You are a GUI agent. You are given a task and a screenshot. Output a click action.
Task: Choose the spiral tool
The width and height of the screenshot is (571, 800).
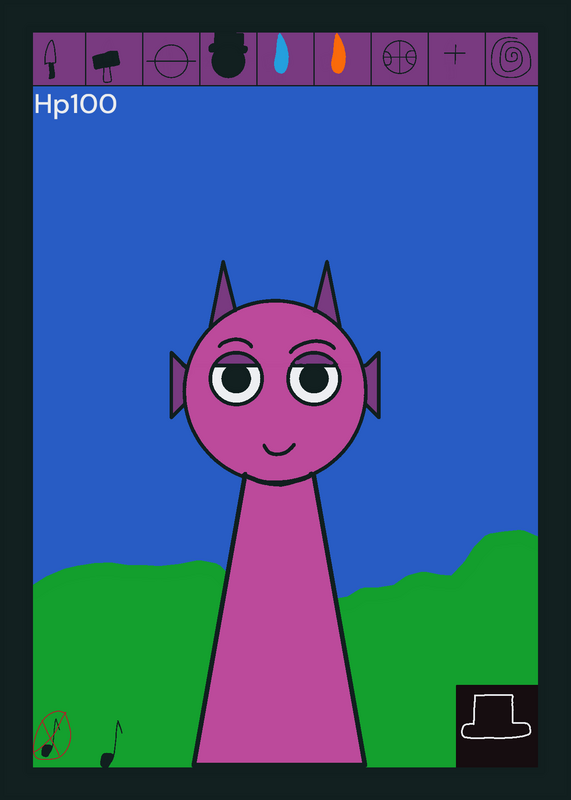click(512, 59)
